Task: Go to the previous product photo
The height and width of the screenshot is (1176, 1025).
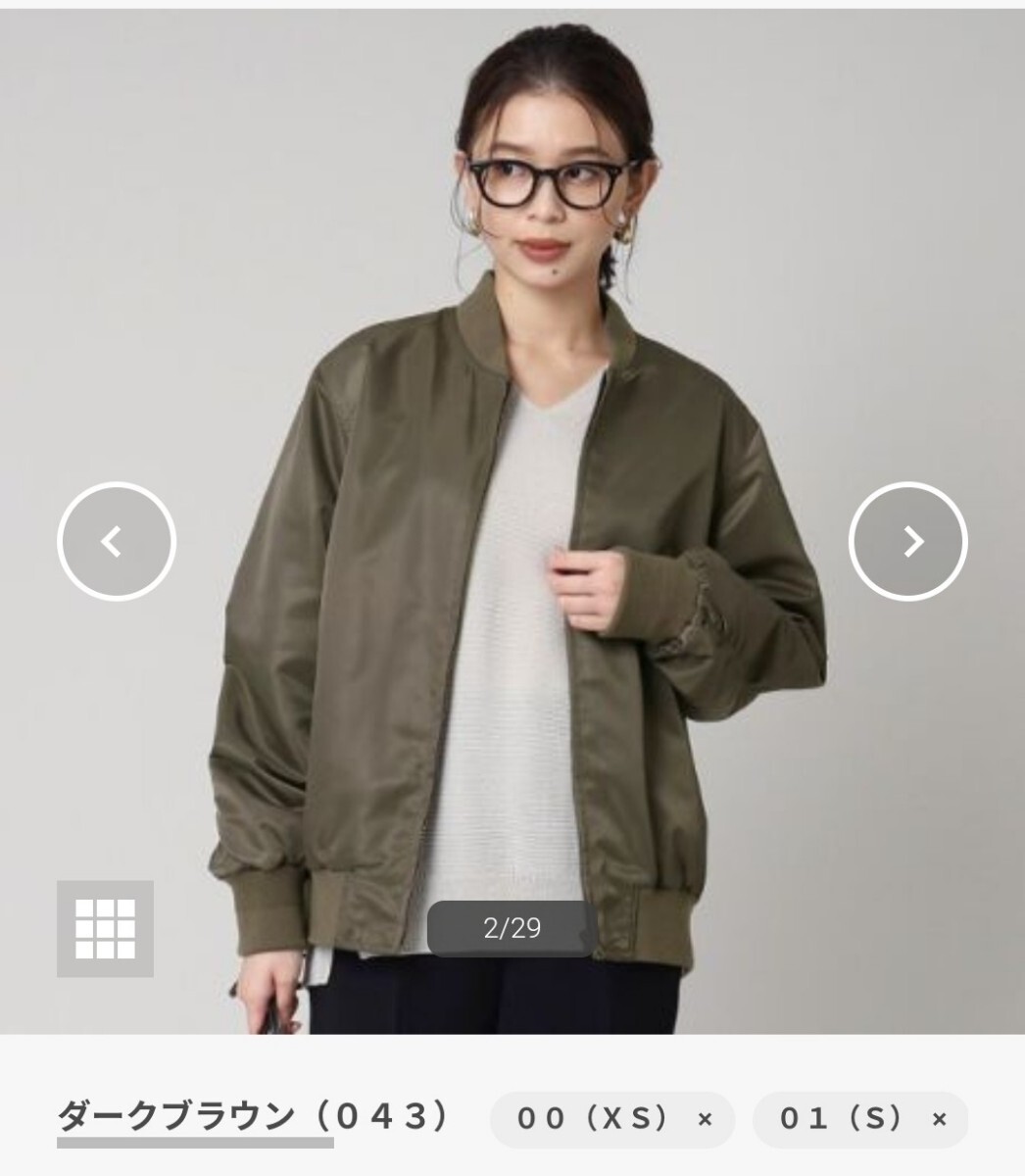Action: coord(116,541)
